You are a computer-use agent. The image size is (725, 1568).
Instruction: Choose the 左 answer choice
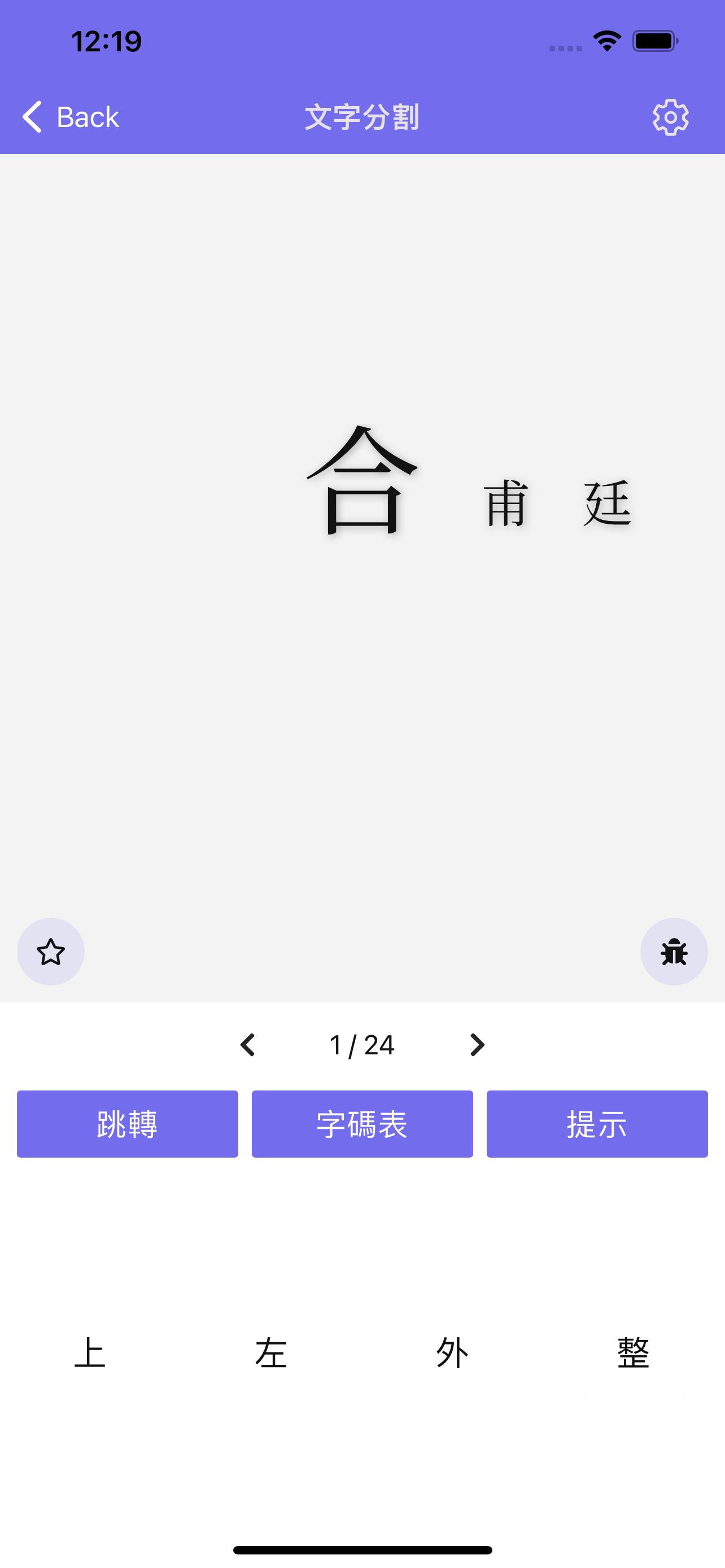point(272,1352)
